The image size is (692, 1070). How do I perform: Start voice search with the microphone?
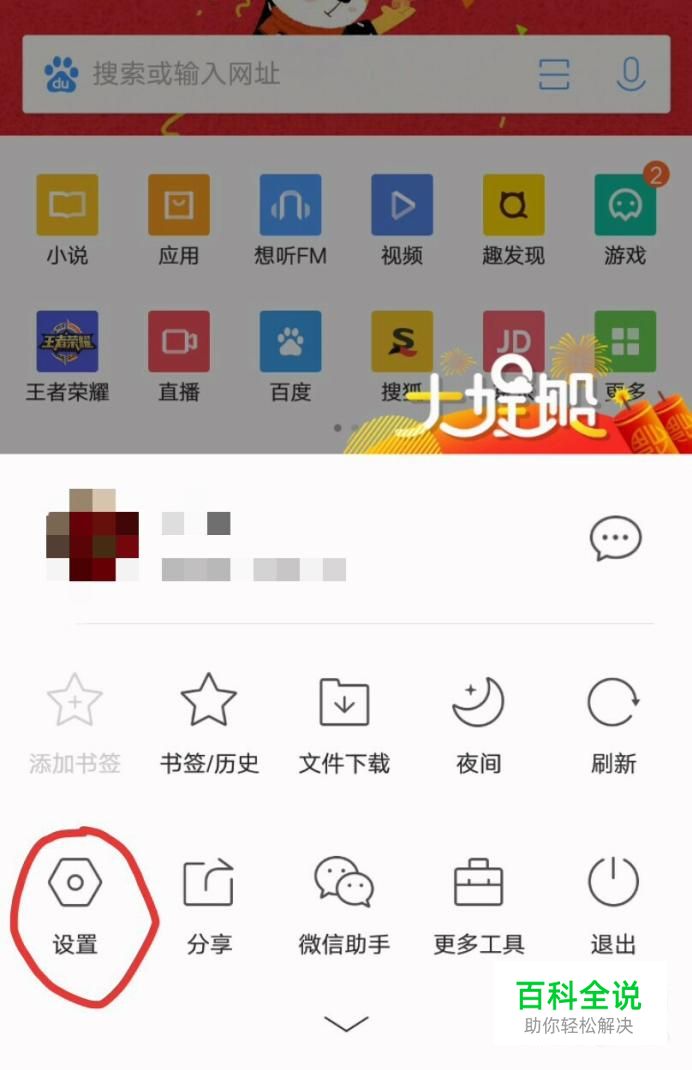(630, 74)
